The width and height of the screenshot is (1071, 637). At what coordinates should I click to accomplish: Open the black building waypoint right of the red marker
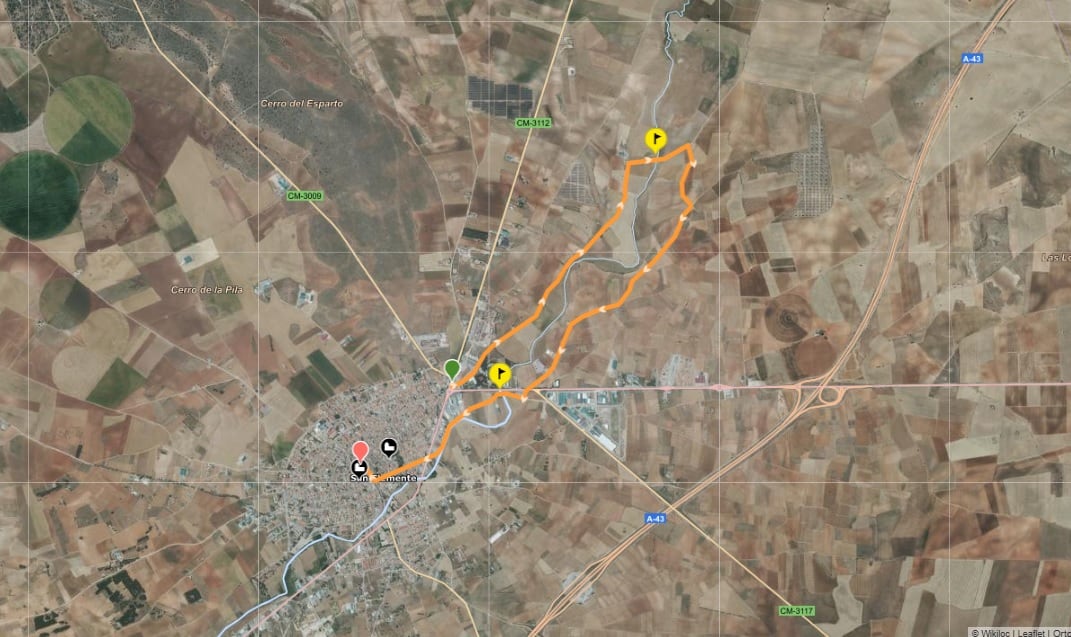coord(389,447)
